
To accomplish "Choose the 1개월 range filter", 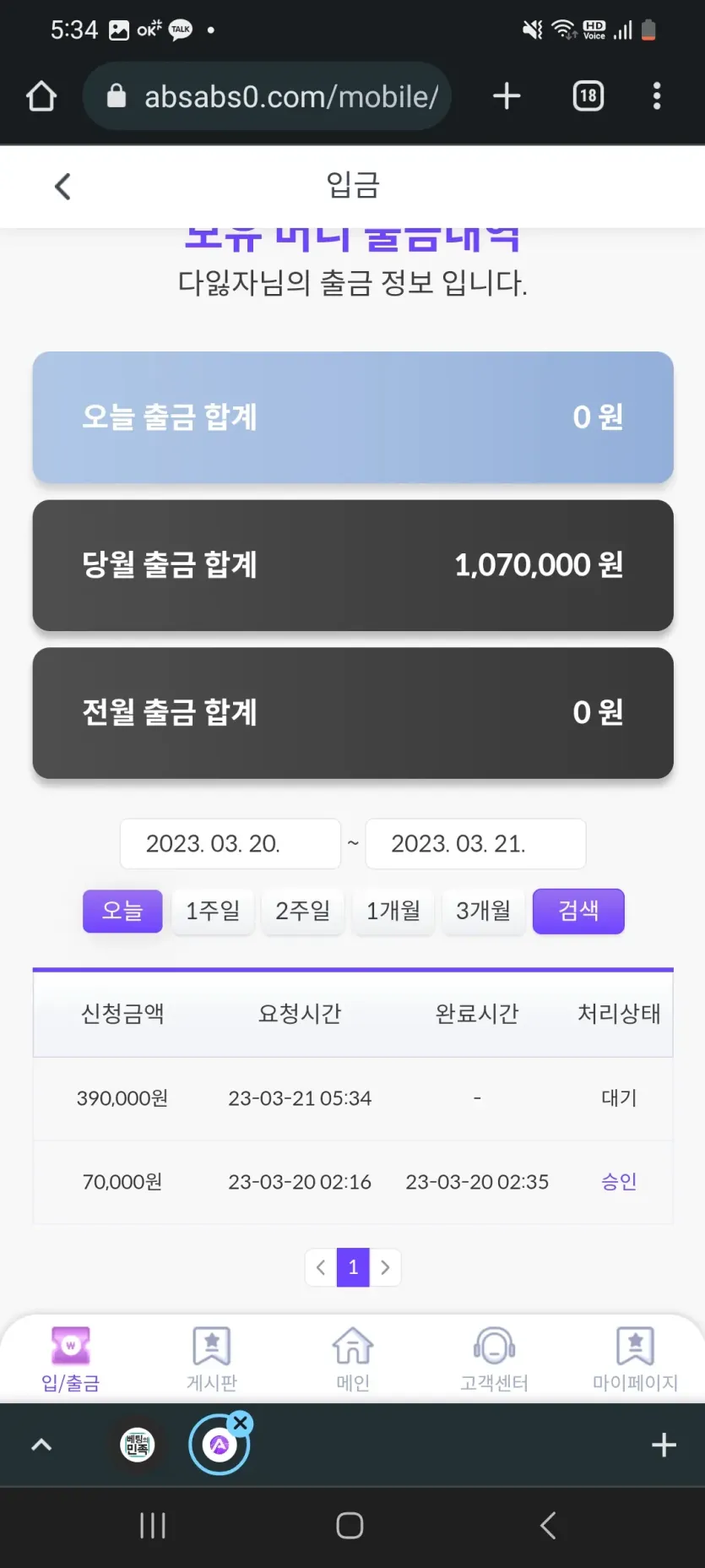I will pos(393,911).
